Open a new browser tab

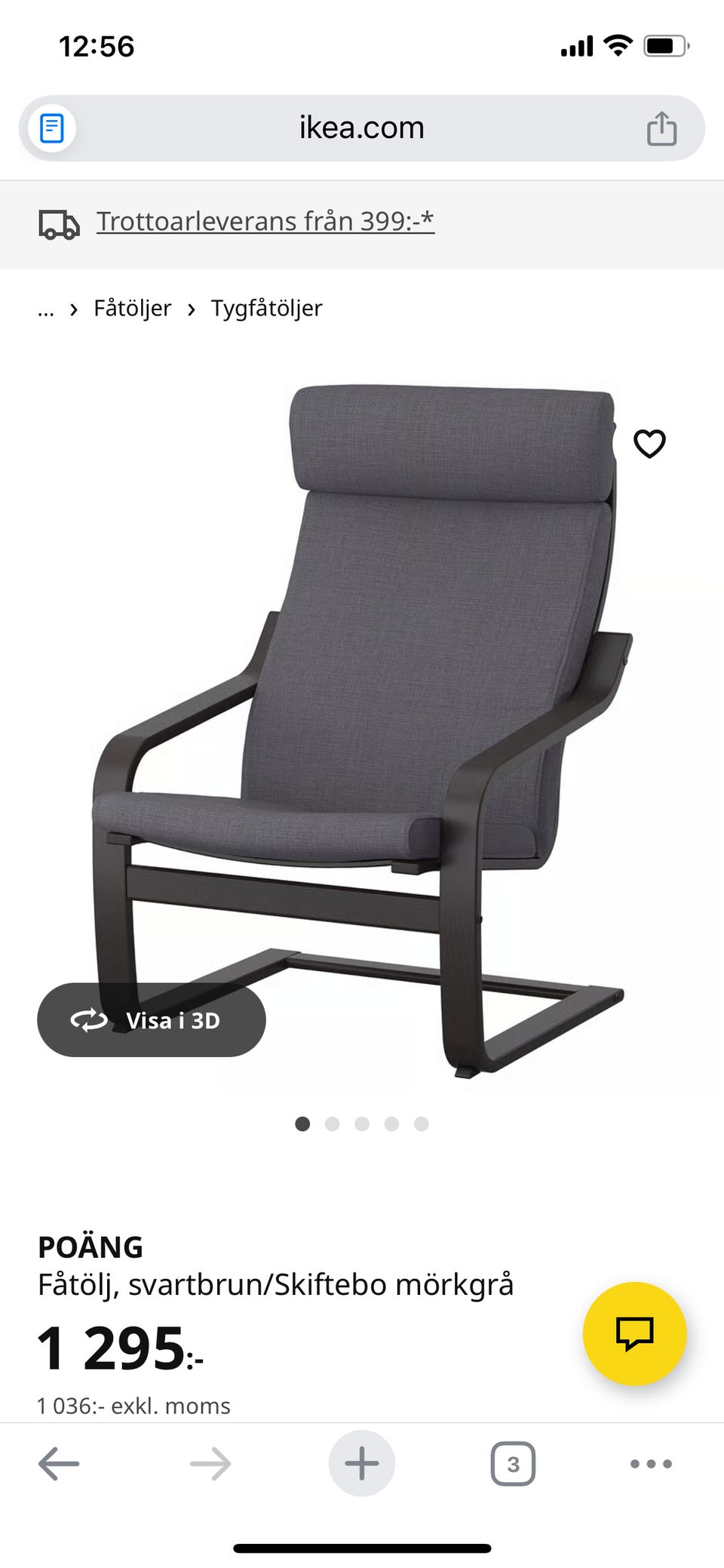(362, 1464)
